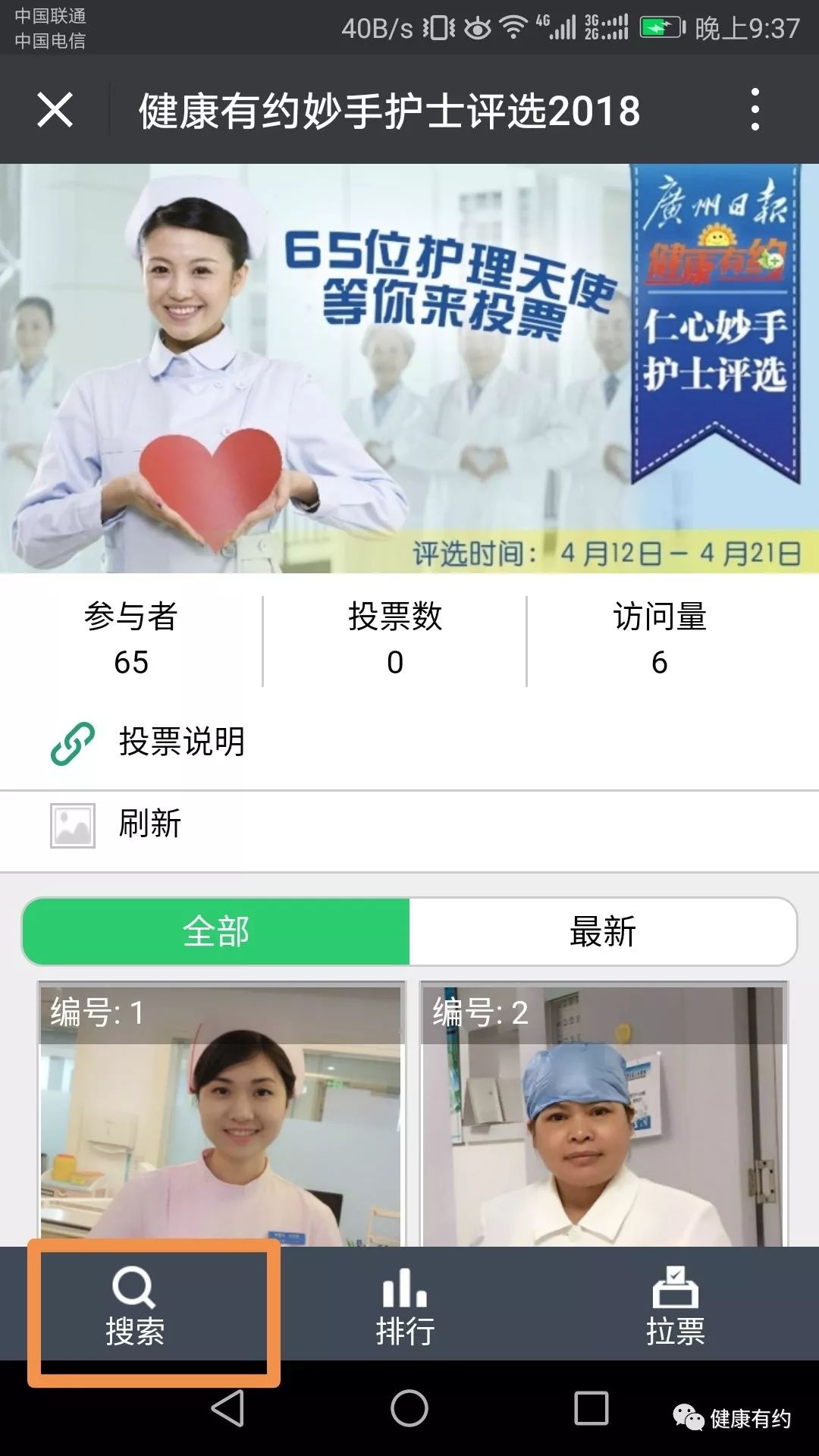The image size is (819, 1456).
Task: Open 搜索 search in the bottom bar
Action: [135, 1306]
